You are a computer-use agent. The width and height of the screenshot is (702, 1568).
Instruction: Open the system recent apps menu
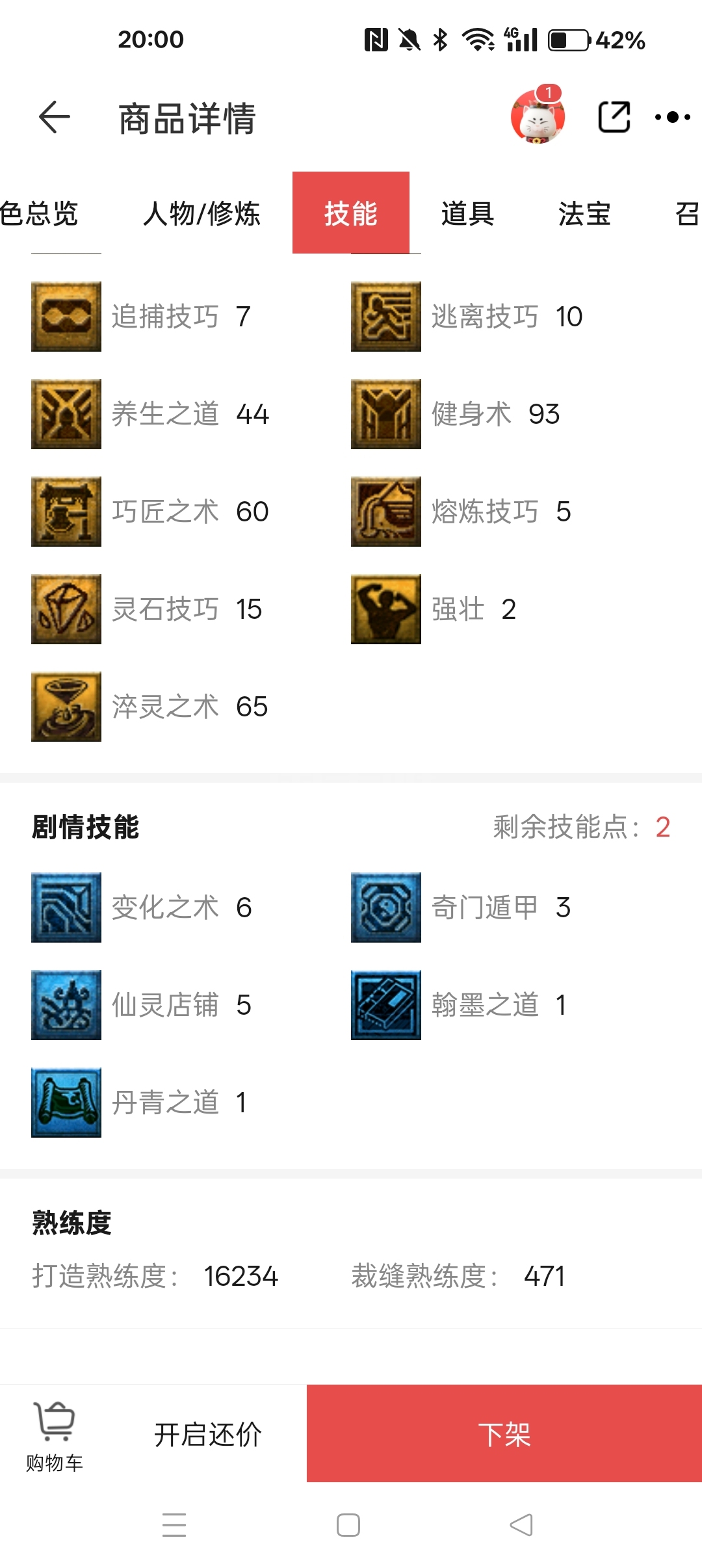tap(174, 1525)
